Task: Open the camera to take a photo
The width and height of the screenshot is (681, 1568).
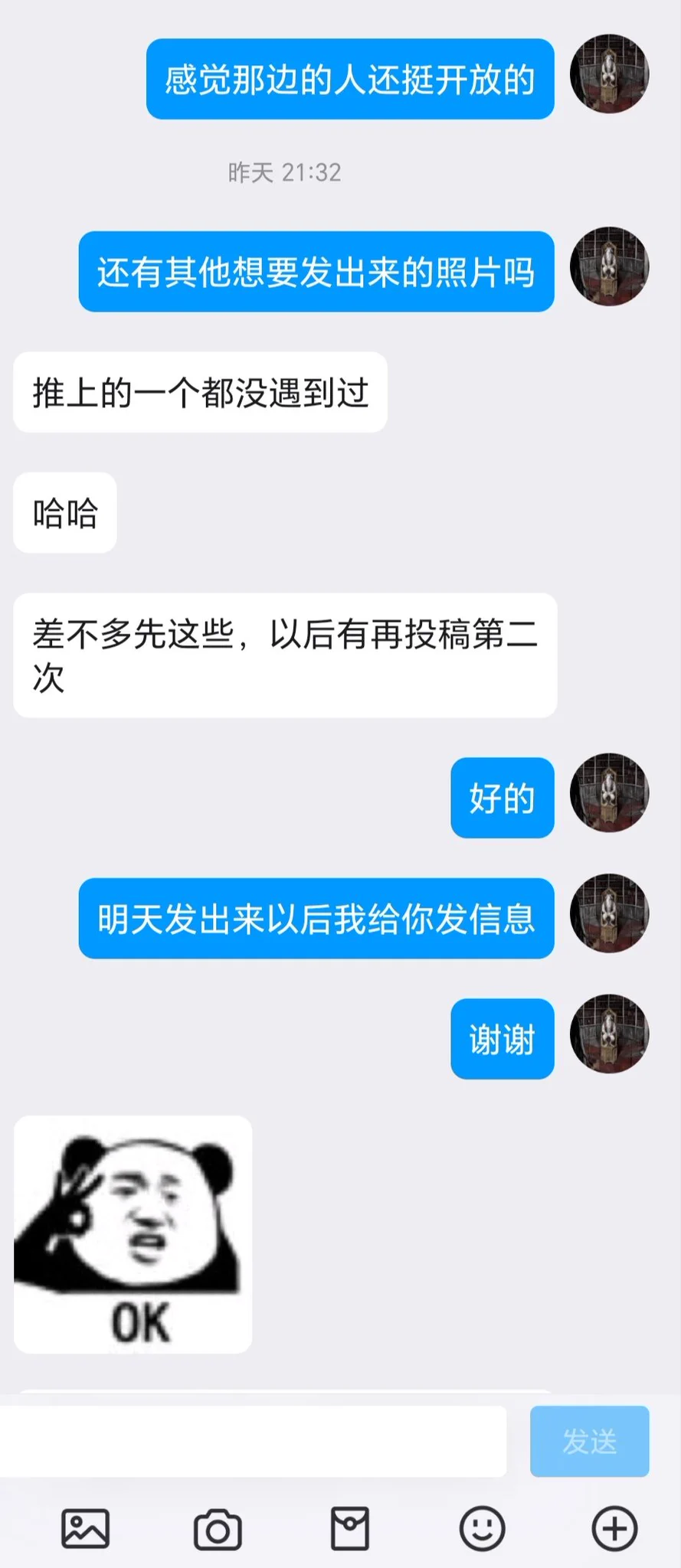Action: pyautogui.click(x=218, y=1529)
